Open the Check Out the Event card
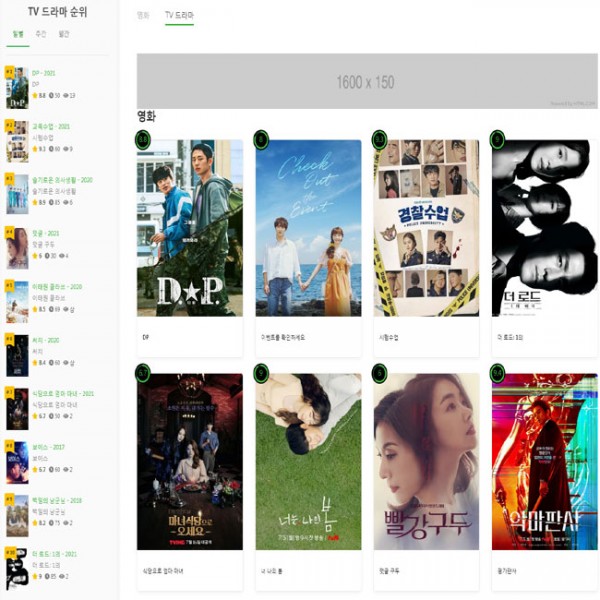 pos(308,228)
